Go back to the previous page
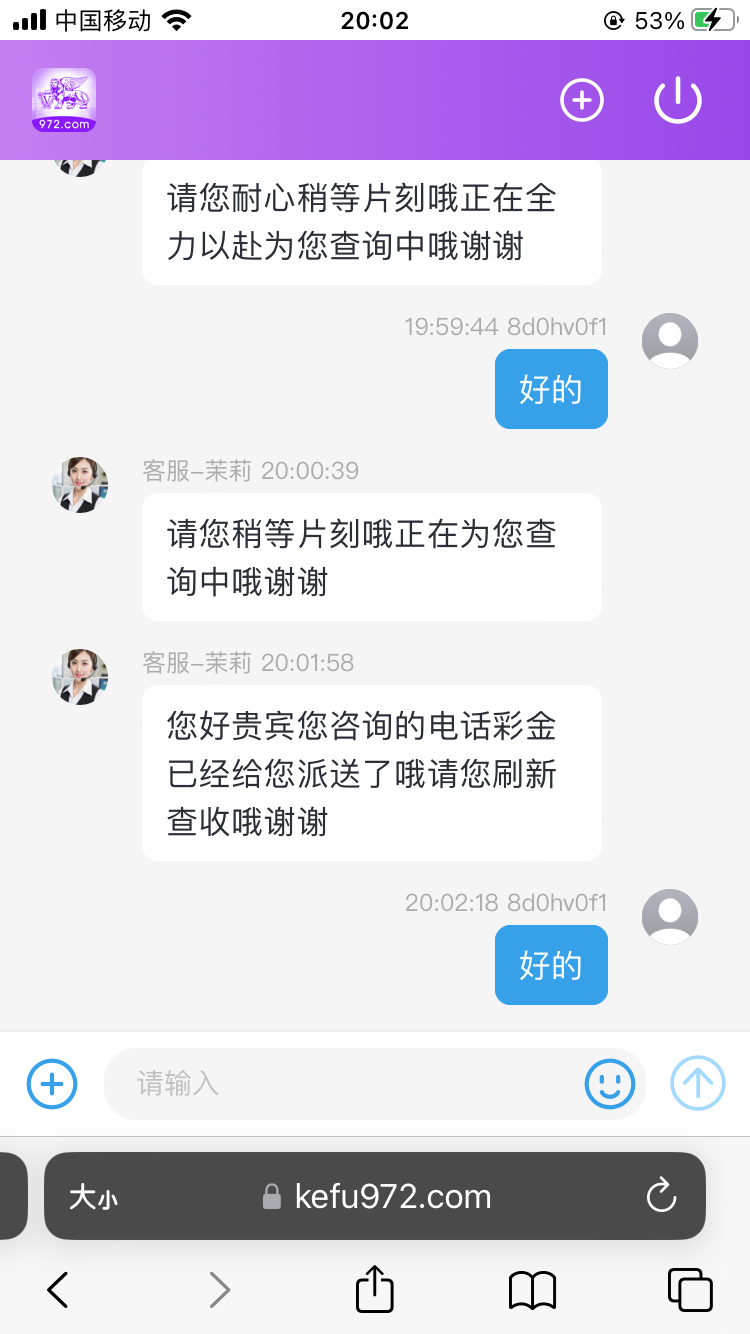750x1334 pixels. (x=58, y=1290)
